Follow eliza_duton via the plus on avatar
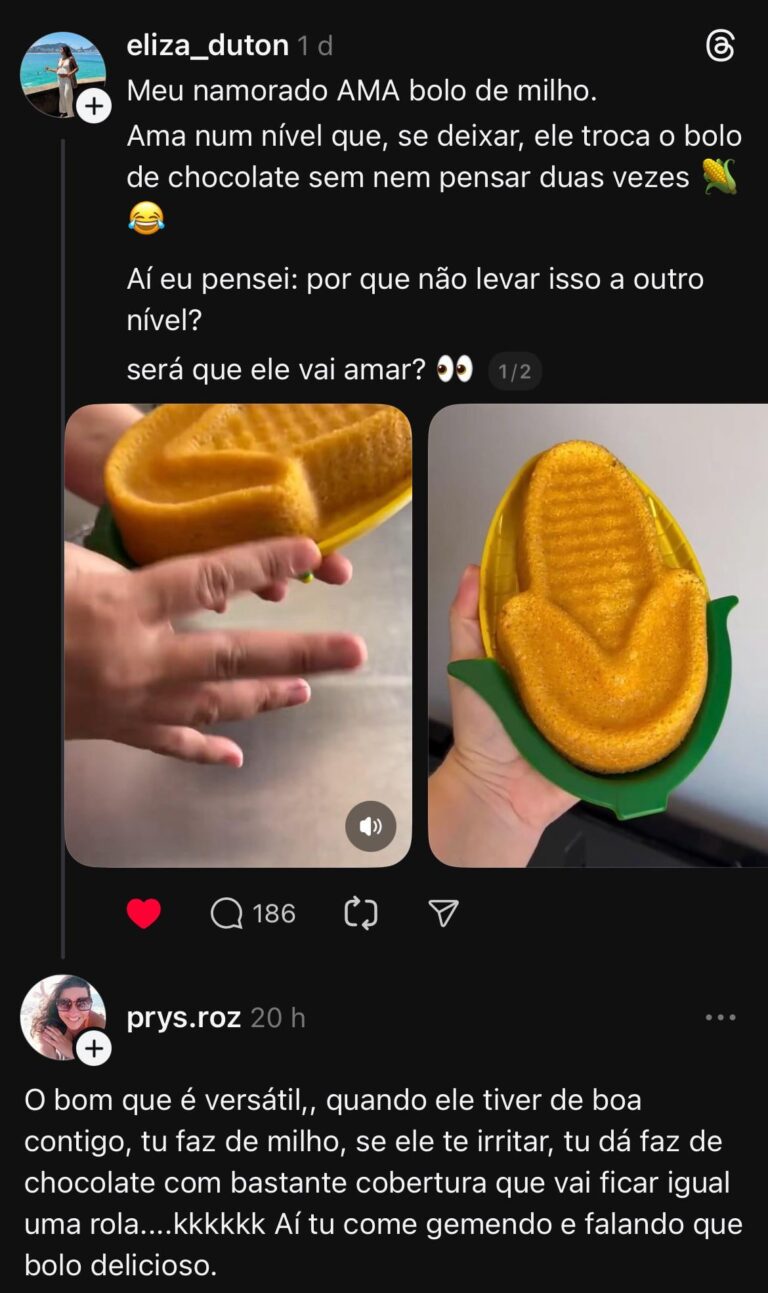Viewport: 768px width, 1293px height. click(x=94, y=106)
